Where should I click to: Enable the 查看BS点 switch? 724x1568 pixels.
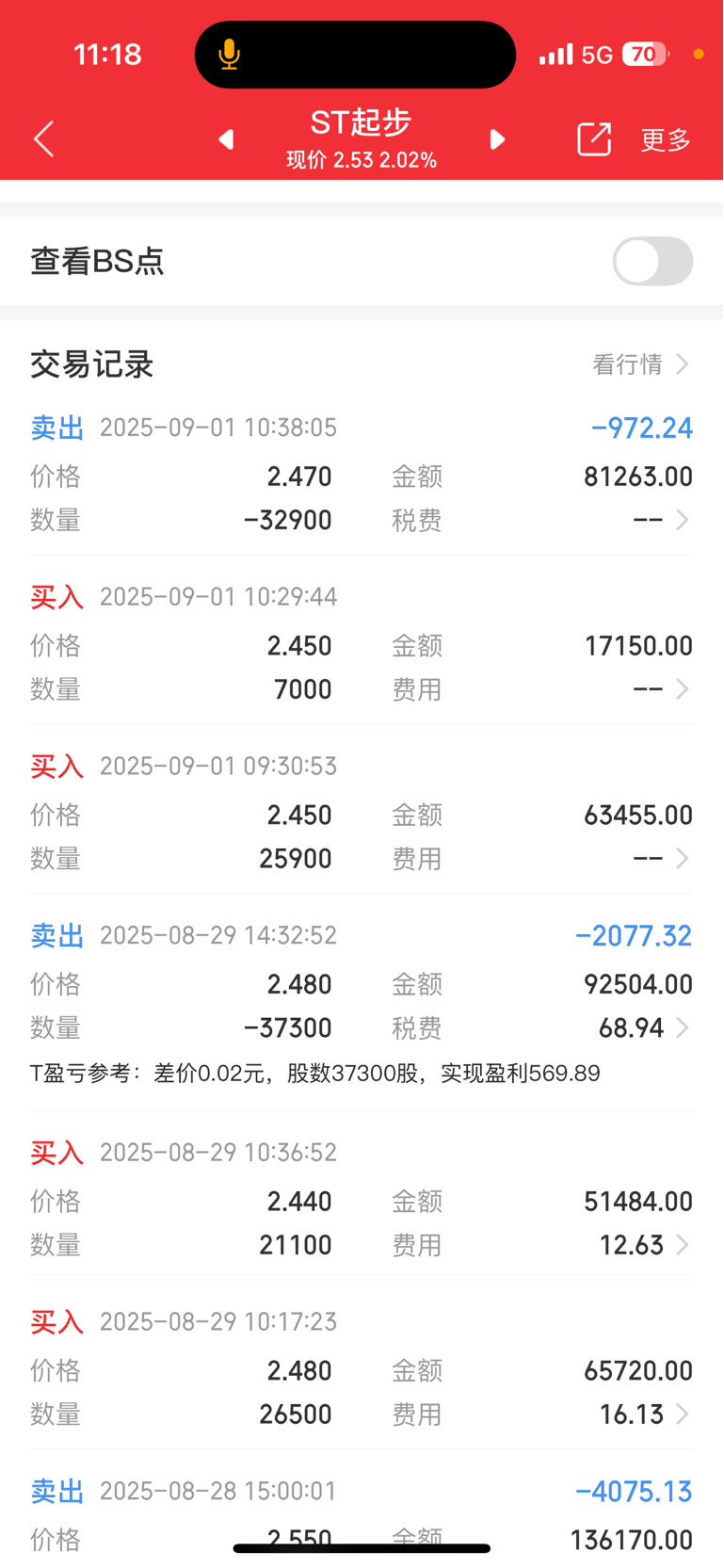(652, 261)
